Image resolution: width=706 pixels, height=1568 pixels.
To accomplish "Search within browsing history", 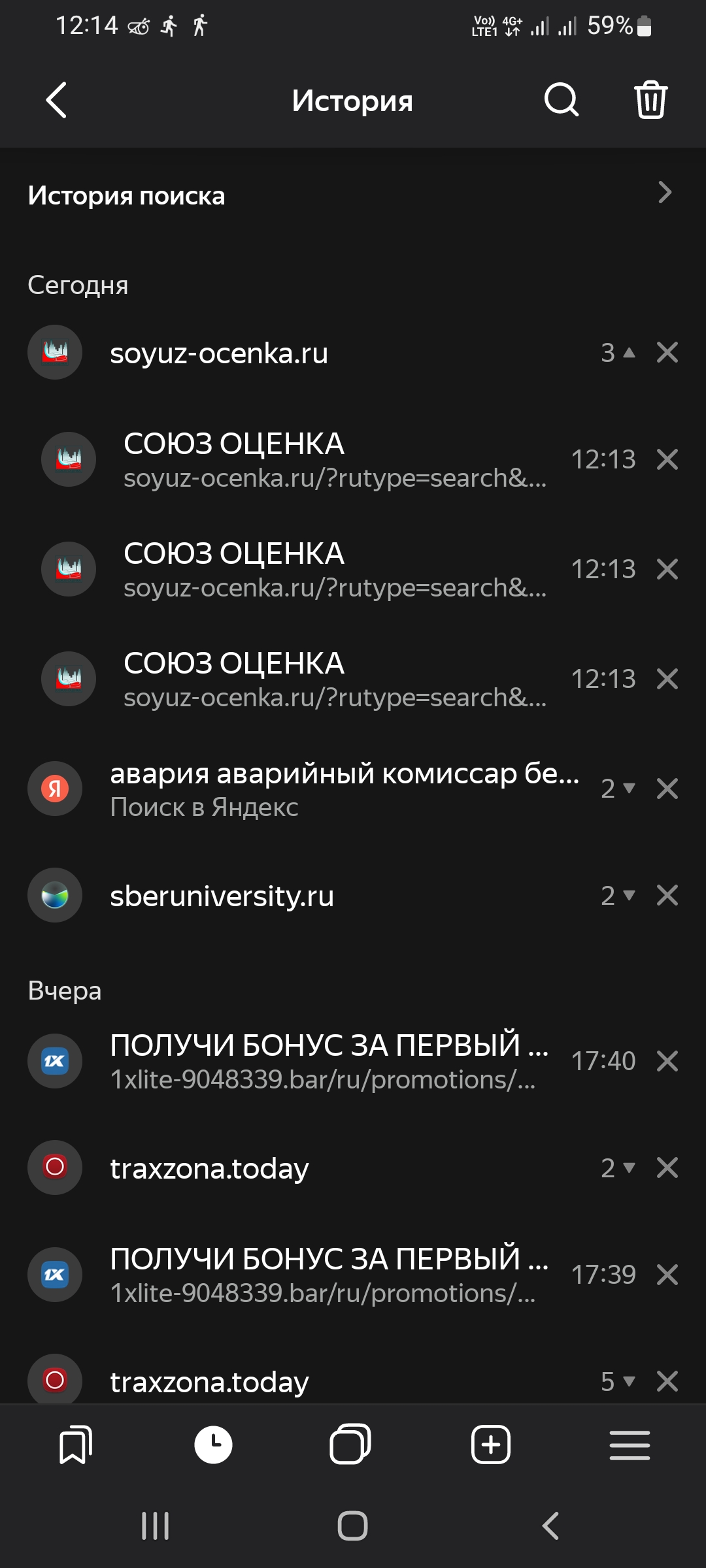I will coord(561,100).
